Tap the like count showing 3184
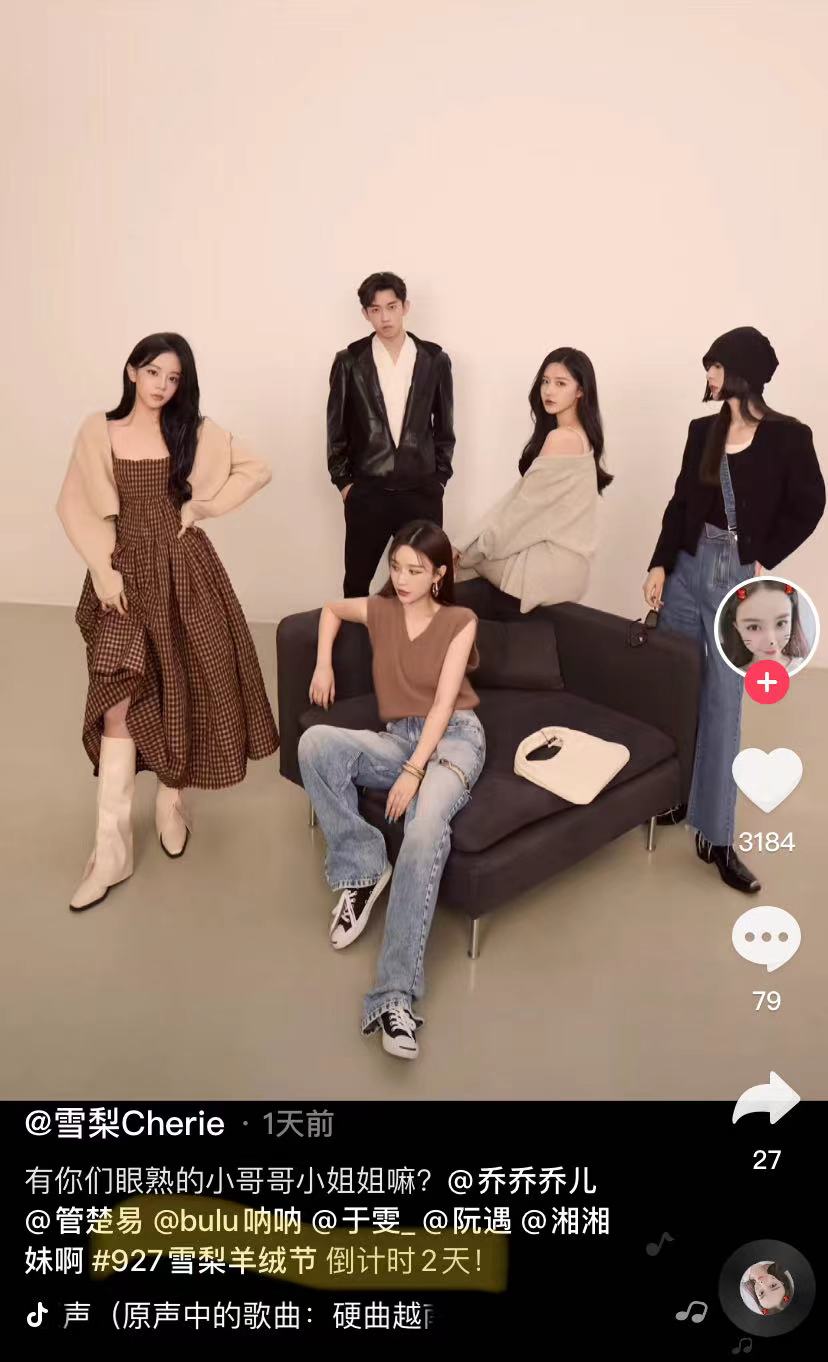The height and width of the screenshot is (1362, 828). pos(767,843)
